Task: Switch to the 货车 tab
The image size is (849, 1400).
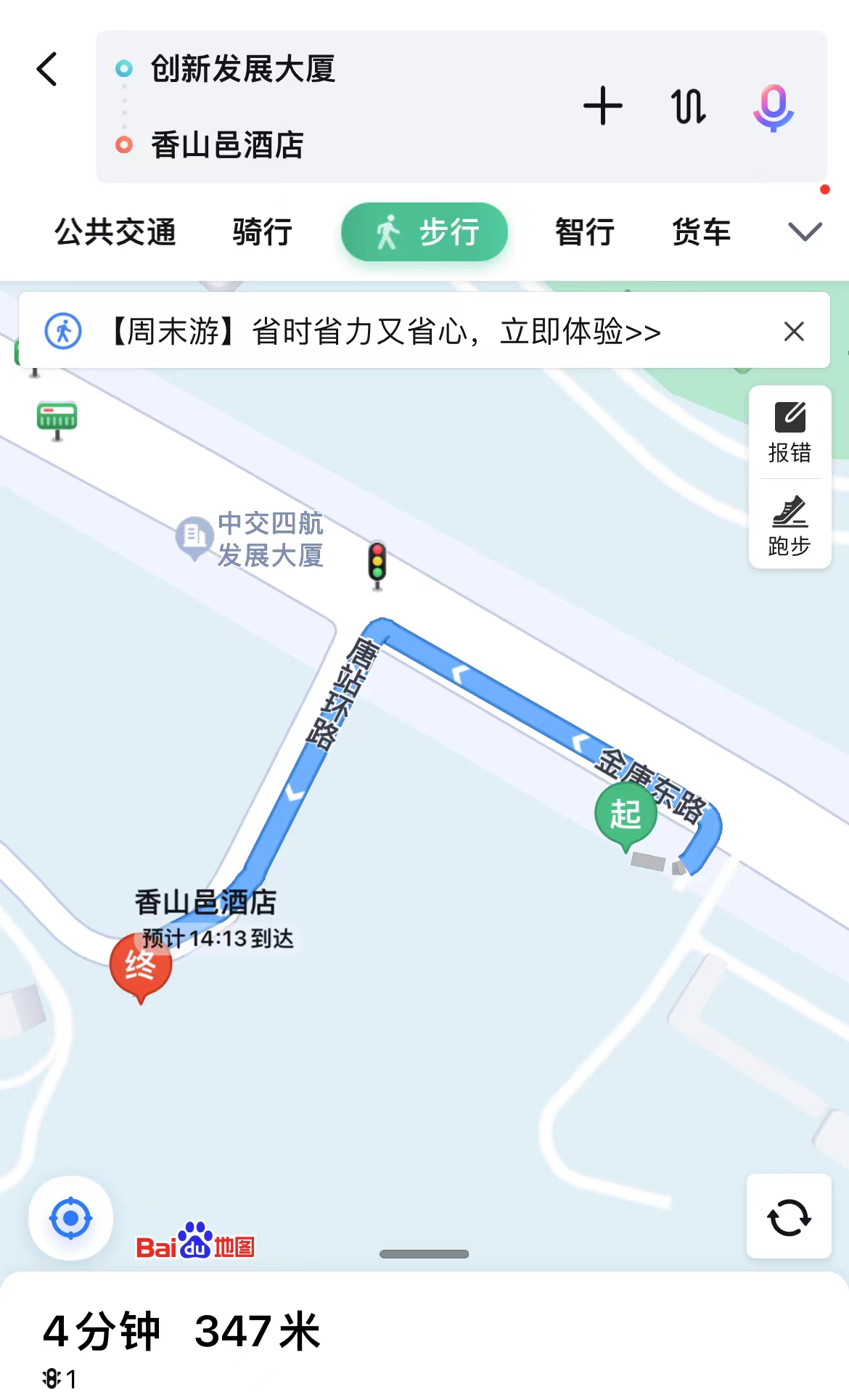Action: coord(701,232)
